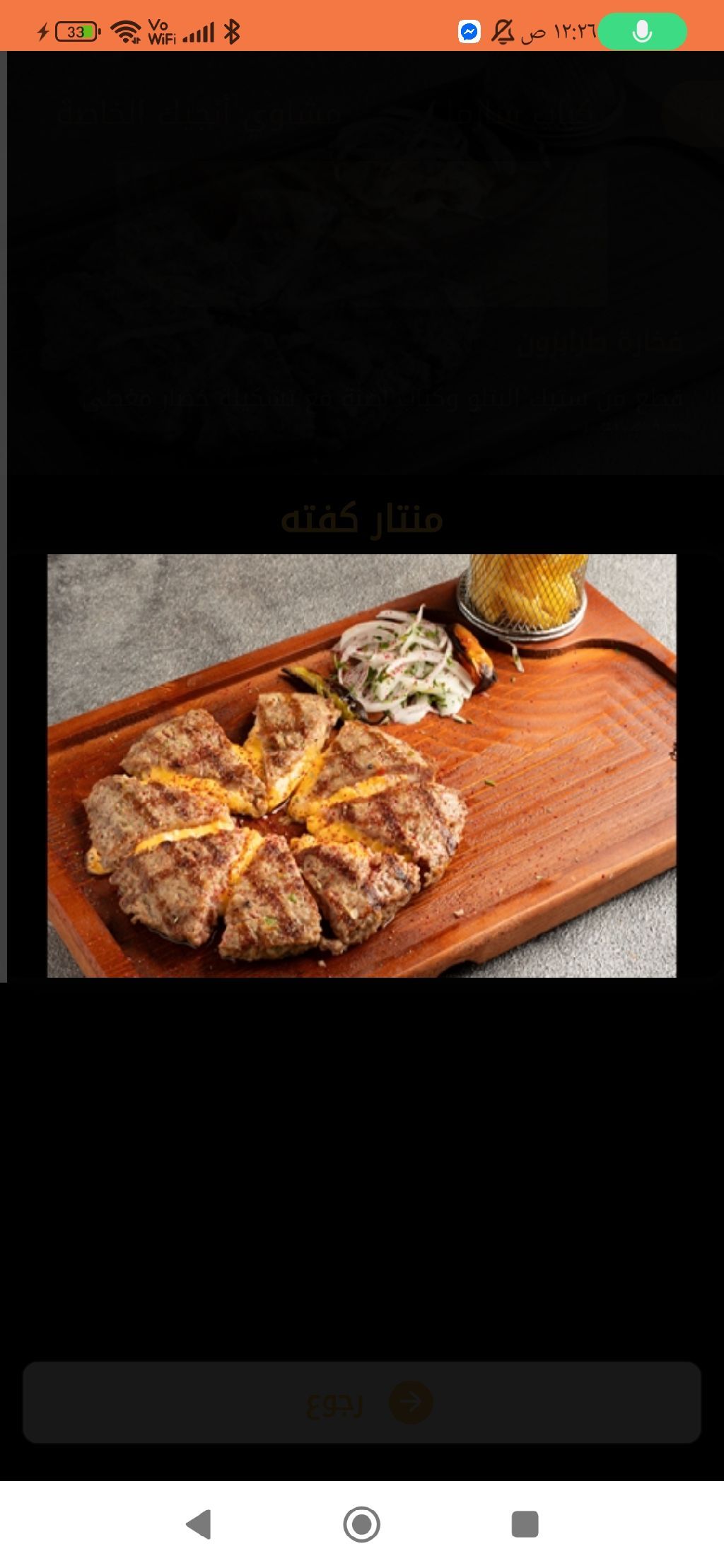
Task: Tap the رجوع back button
Action: (361, 1402)
